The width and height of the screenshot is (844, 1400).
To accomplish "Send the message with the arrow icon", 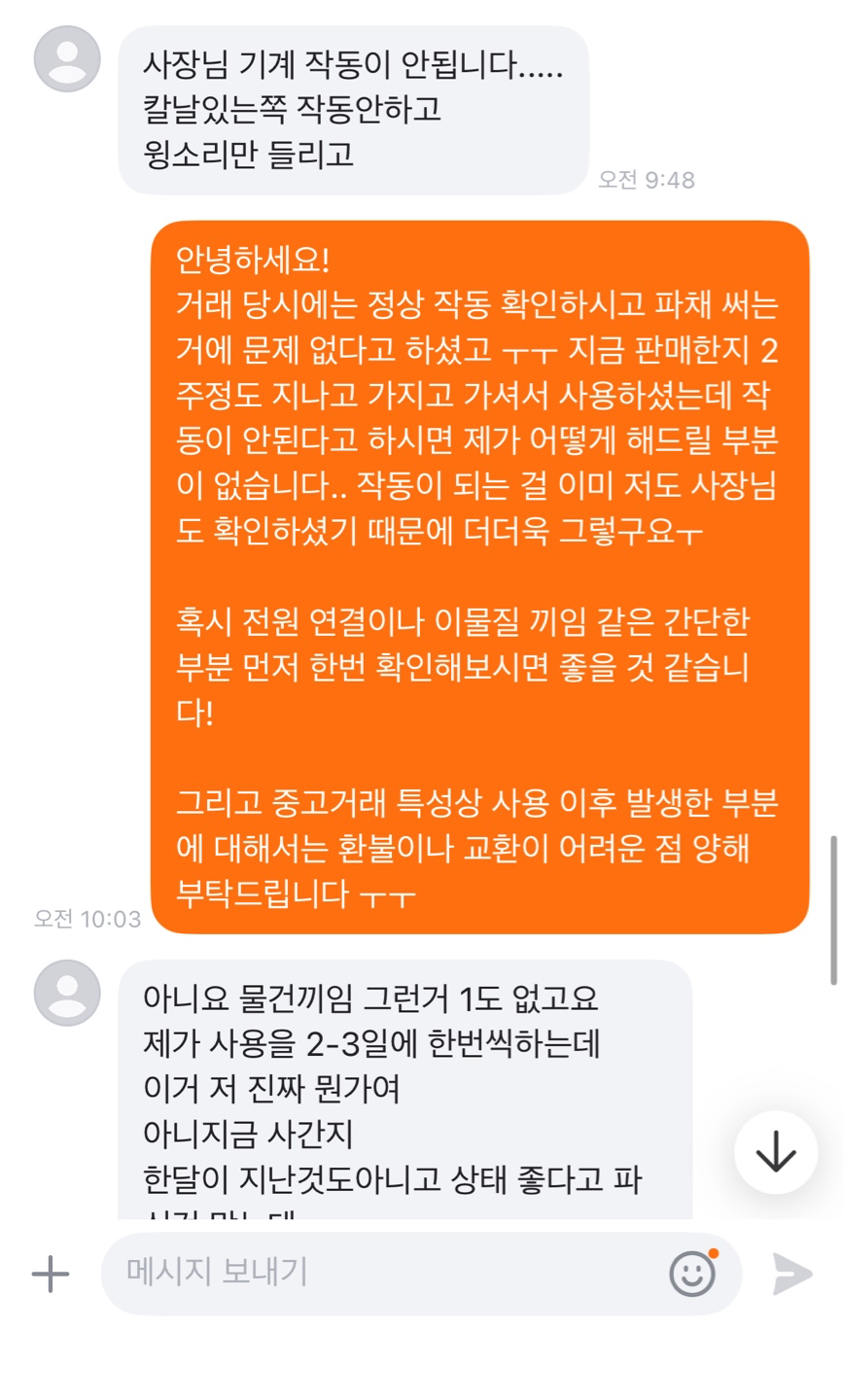I will [791, 1274].
